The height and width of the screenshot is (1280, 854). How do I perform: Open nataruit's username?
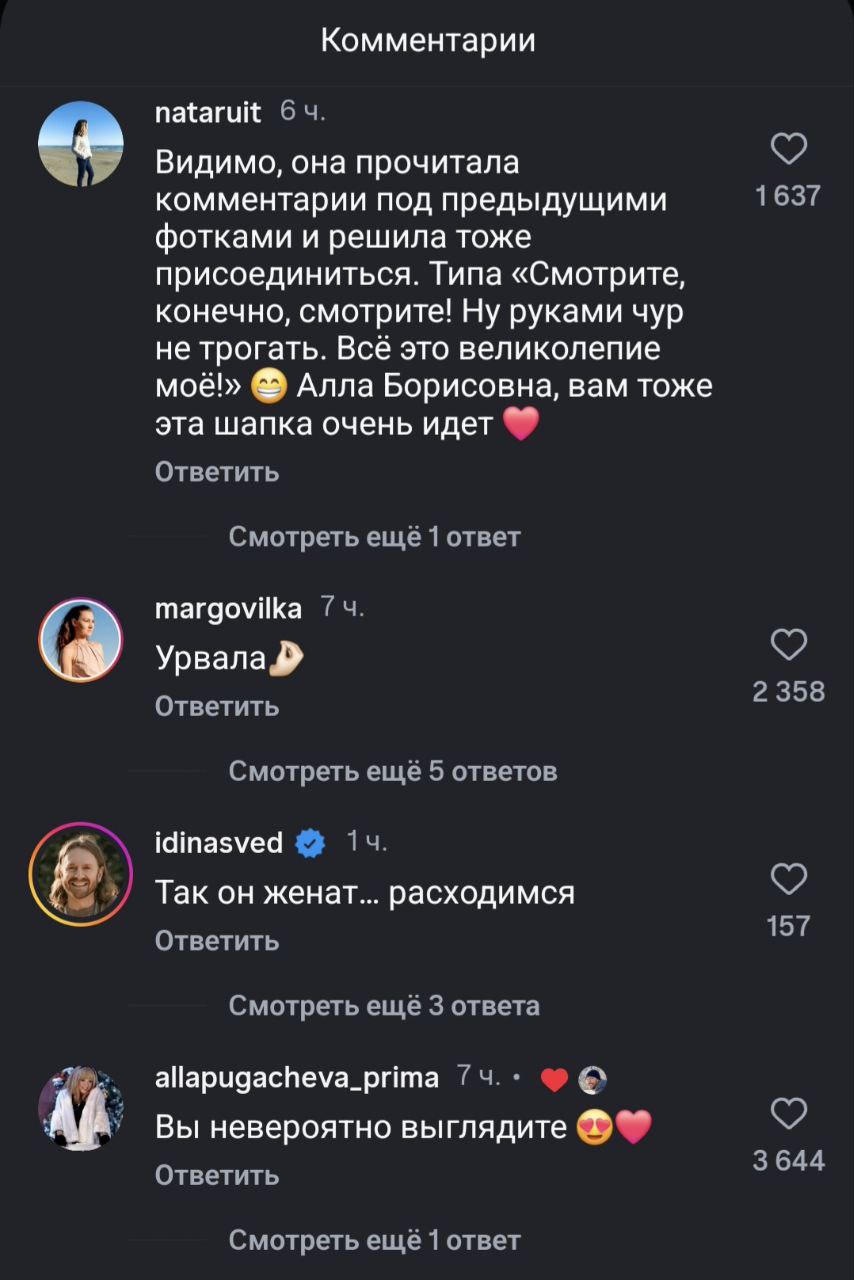pos(206,111)
